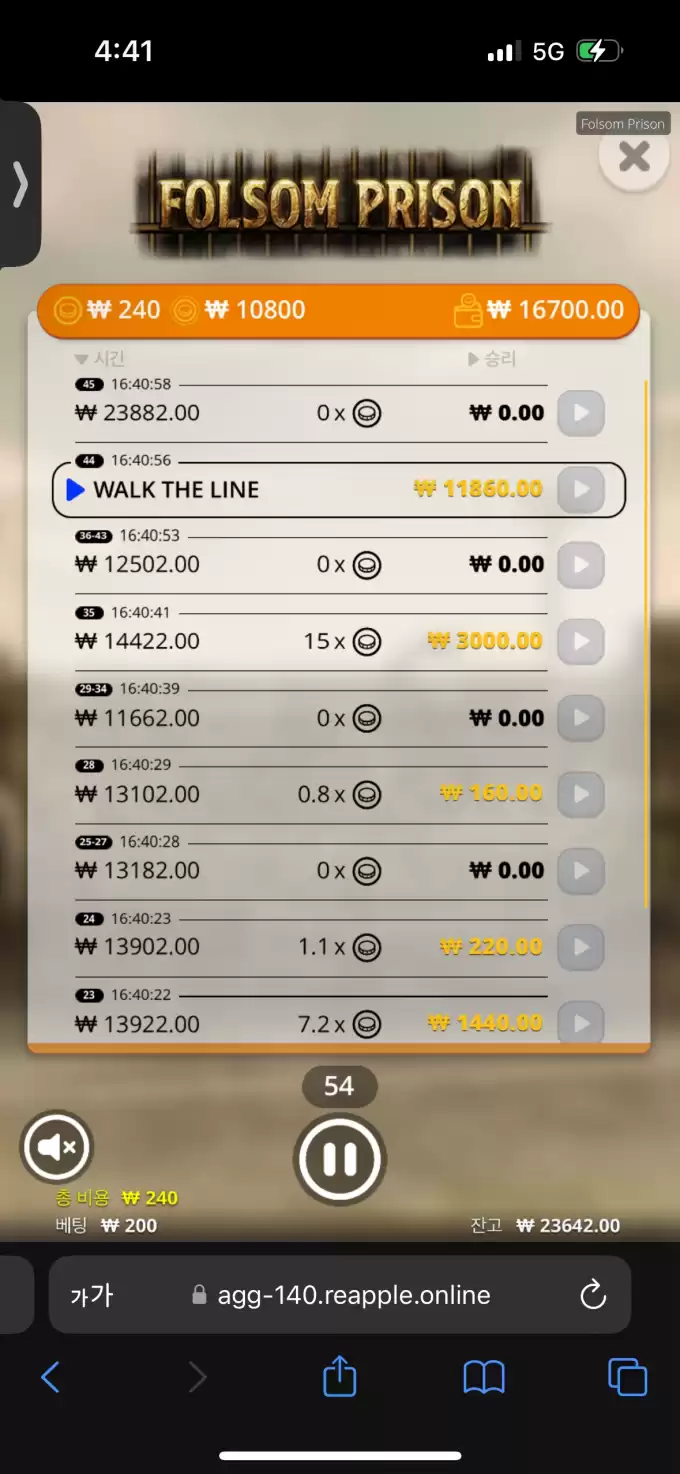The width and height of the screenshot is (680, 1474).
Task: Unmute the game sound
Action: [56, 1147]
